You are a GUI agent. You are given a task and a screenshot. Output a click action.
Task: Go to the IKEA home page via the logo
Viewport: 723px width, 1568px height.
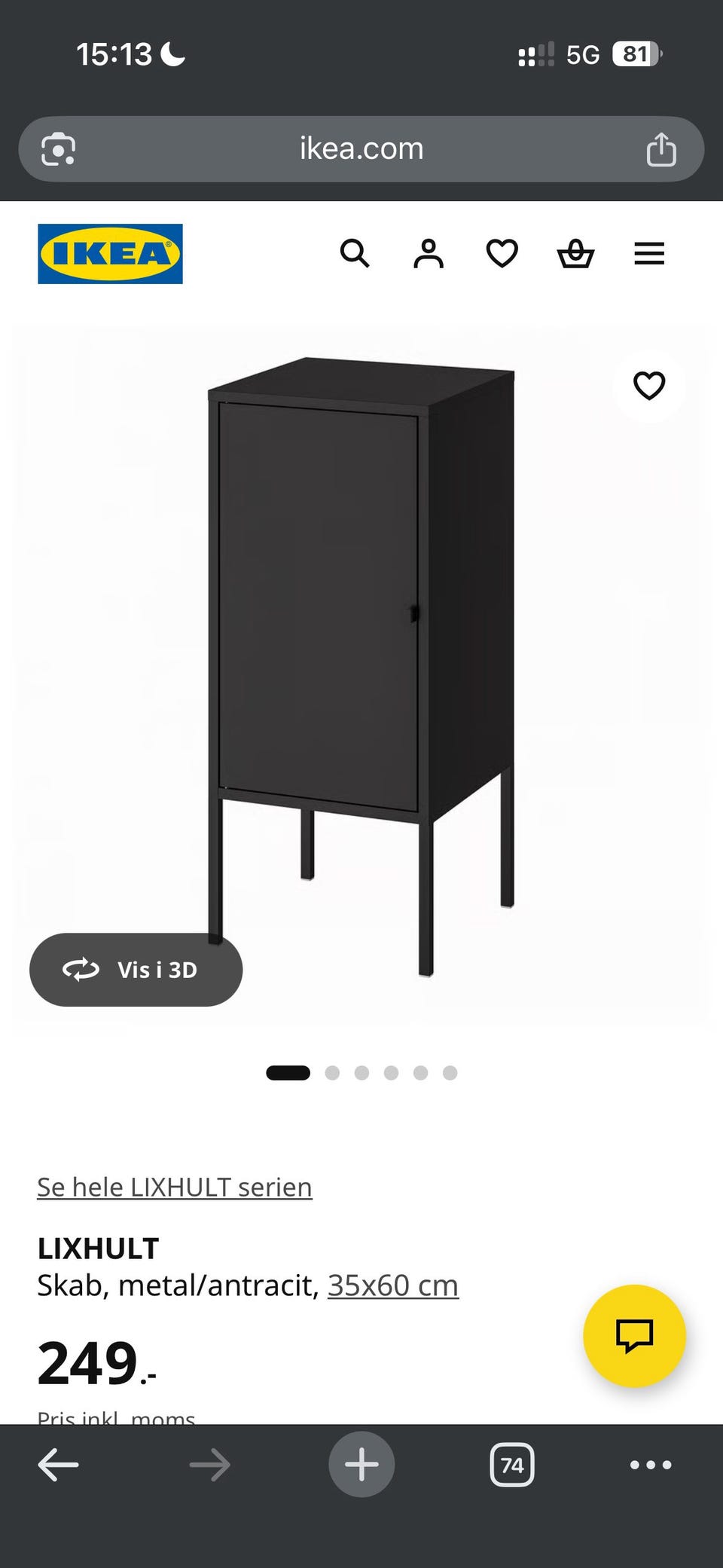click(110, 254)
